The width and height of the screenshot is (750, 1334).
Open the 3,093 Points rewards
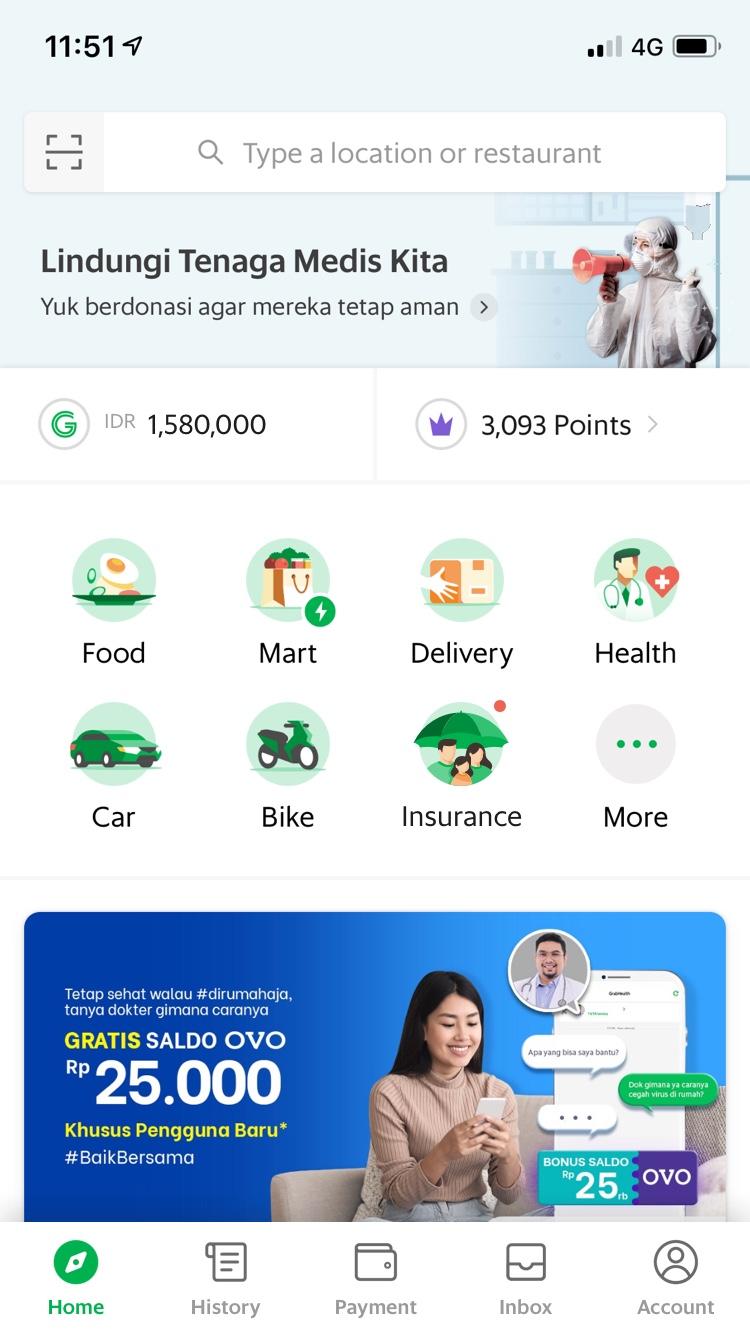[x=563, y=424]
